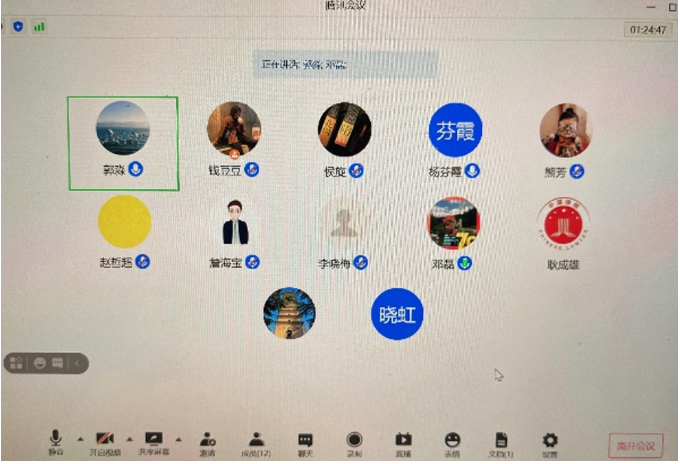Leave the meeting (离开会议)
Screen dimensions: 680x464
636,445
